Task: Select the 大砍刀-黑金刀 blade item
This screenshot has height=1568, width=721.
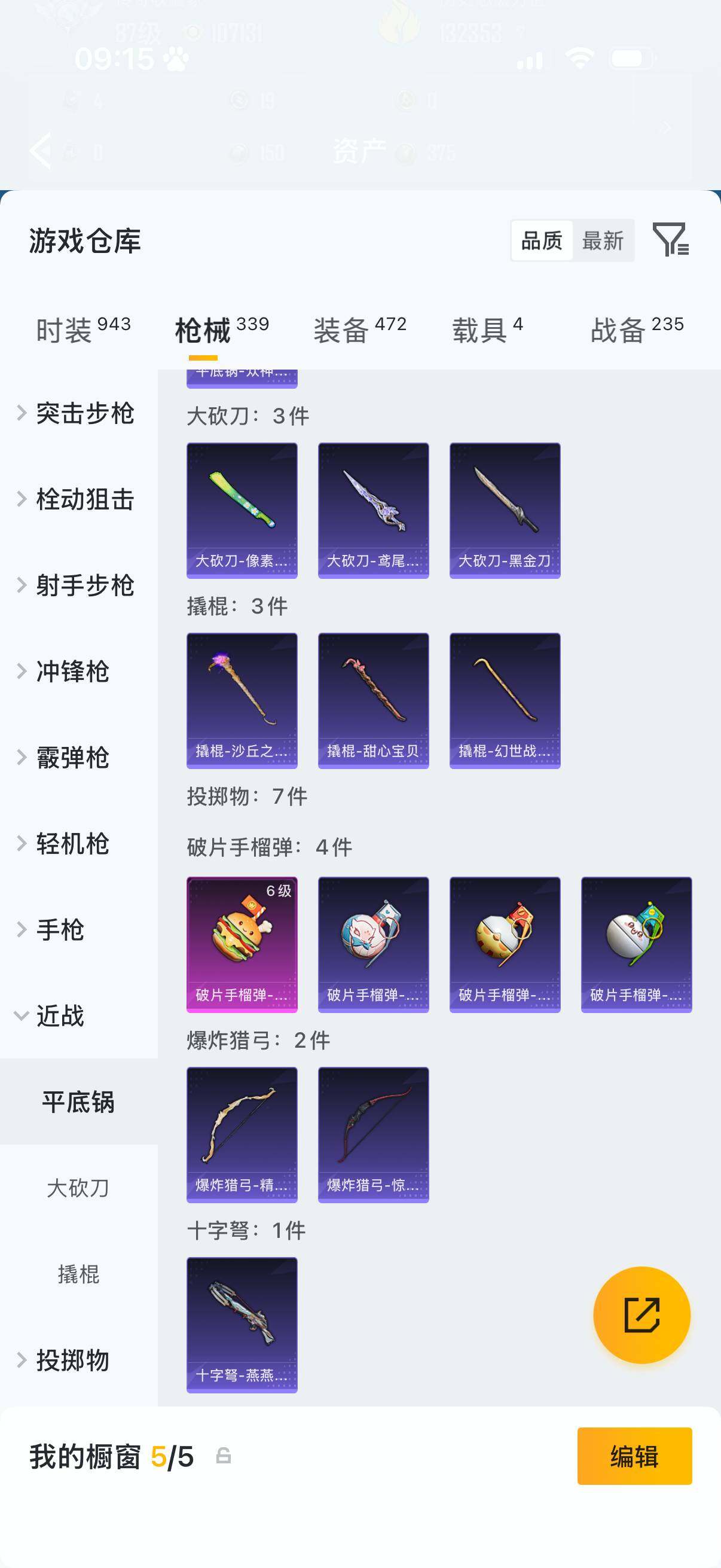Action: click(x=505, y=511)
